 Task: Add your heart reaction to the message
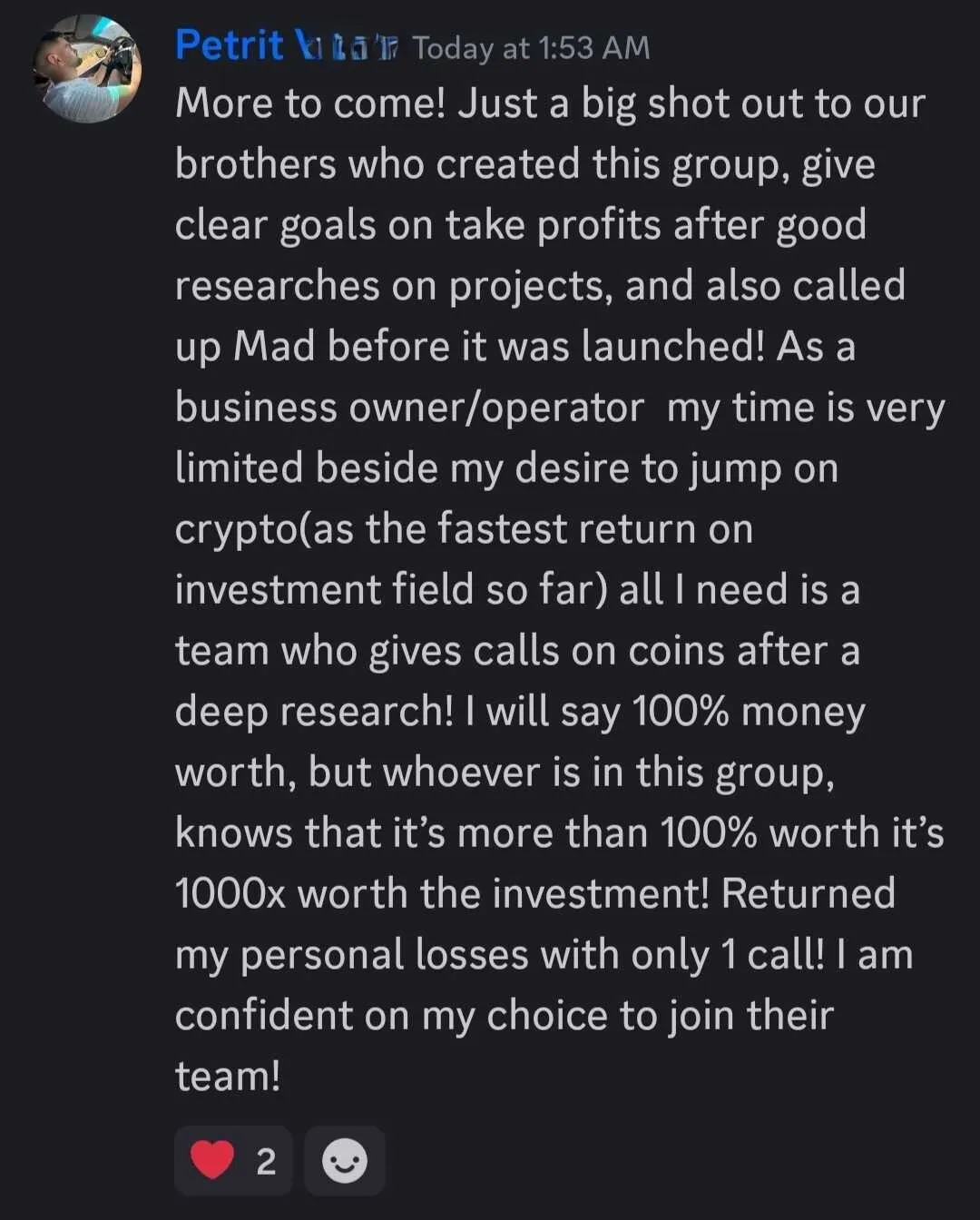coord(233,1160)
